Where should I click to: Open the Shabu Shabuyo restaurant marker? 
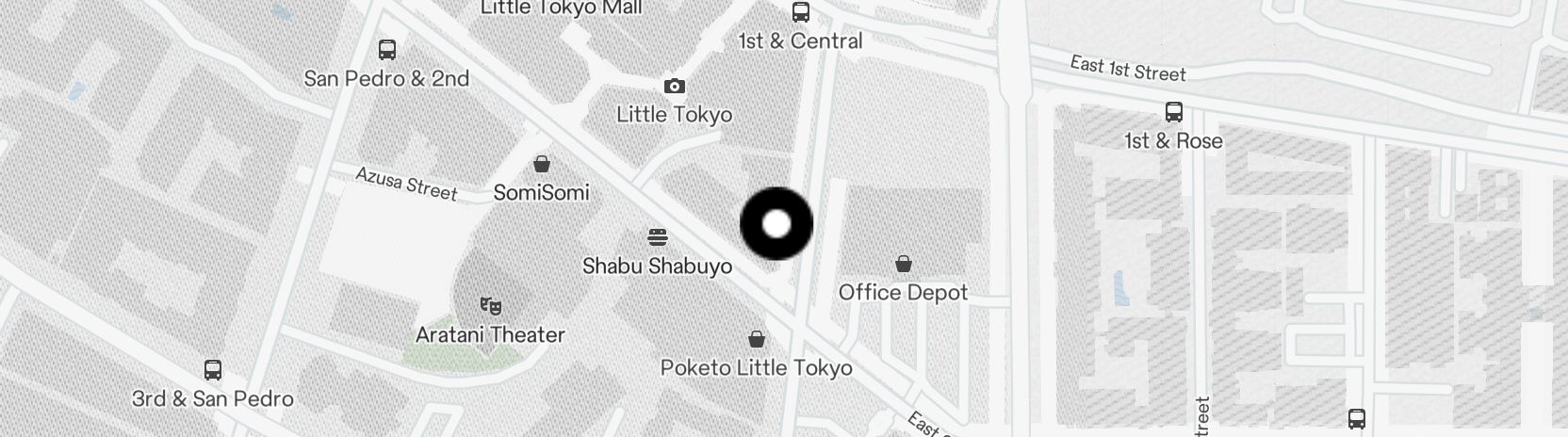click(658, 236)
